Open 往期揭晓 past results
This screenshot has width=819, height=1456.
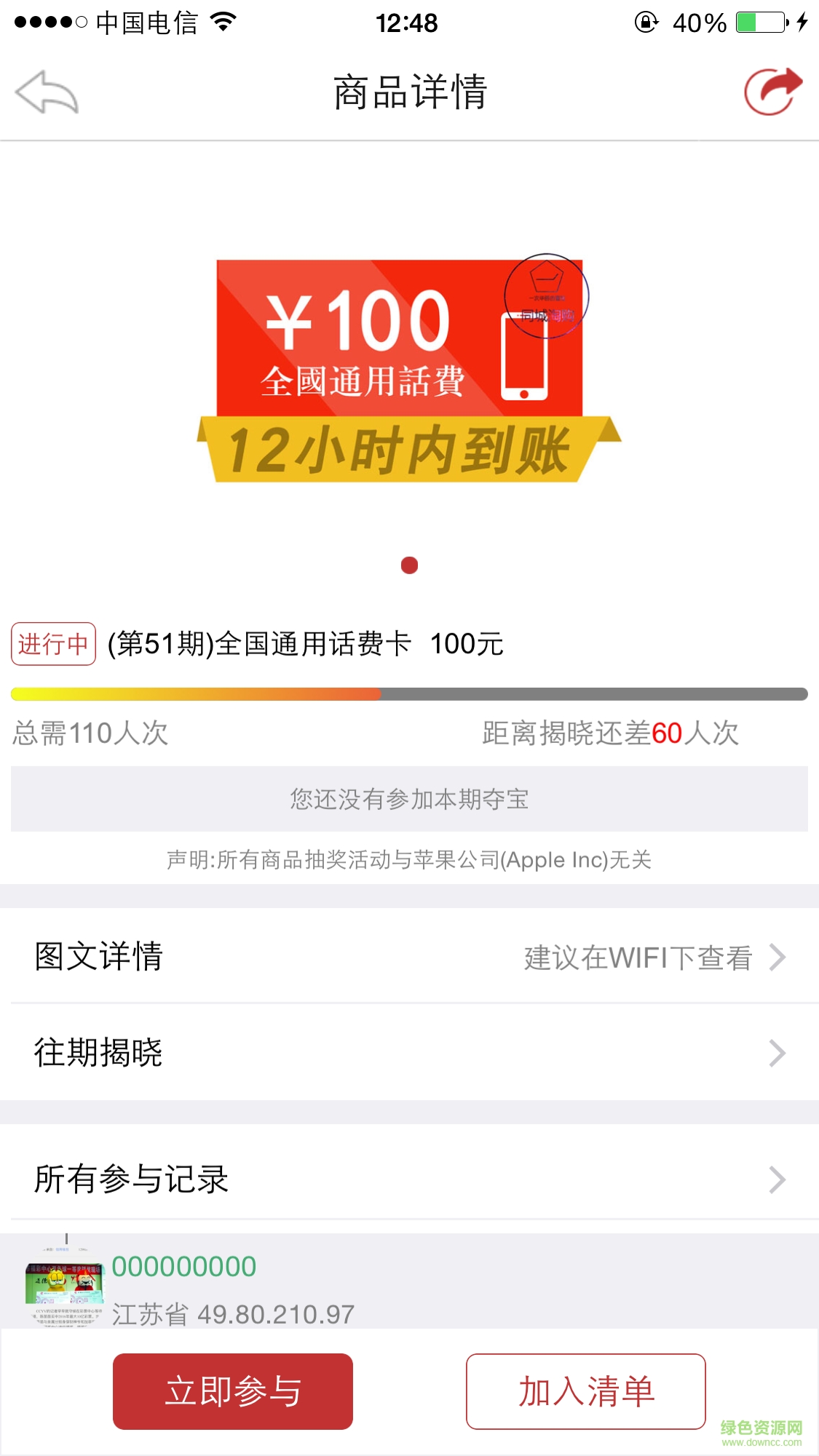pyautogui.click(x=409, y=1052)
